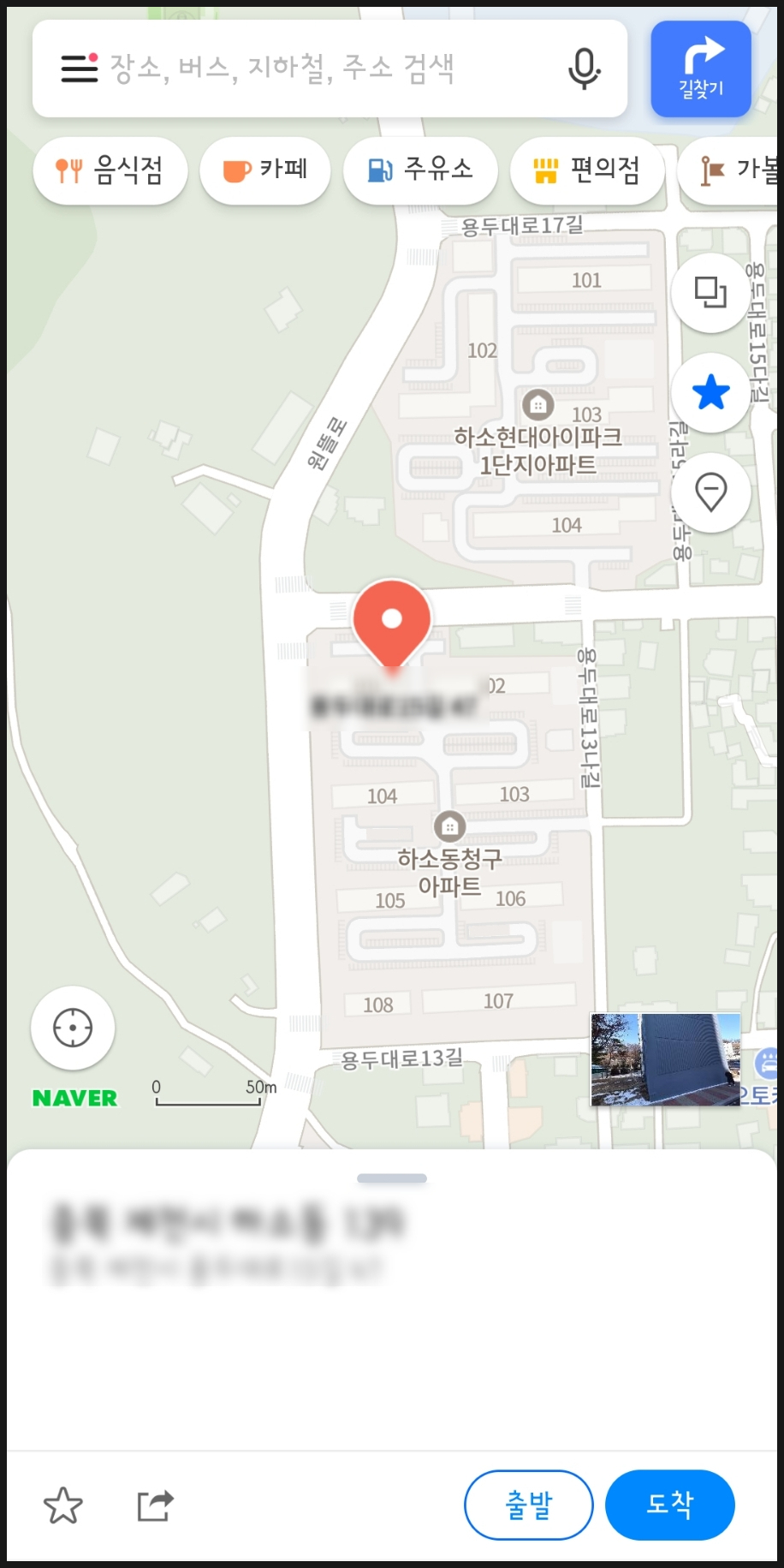
Task: Open saved places blue star button
Action: click(710, 393)
